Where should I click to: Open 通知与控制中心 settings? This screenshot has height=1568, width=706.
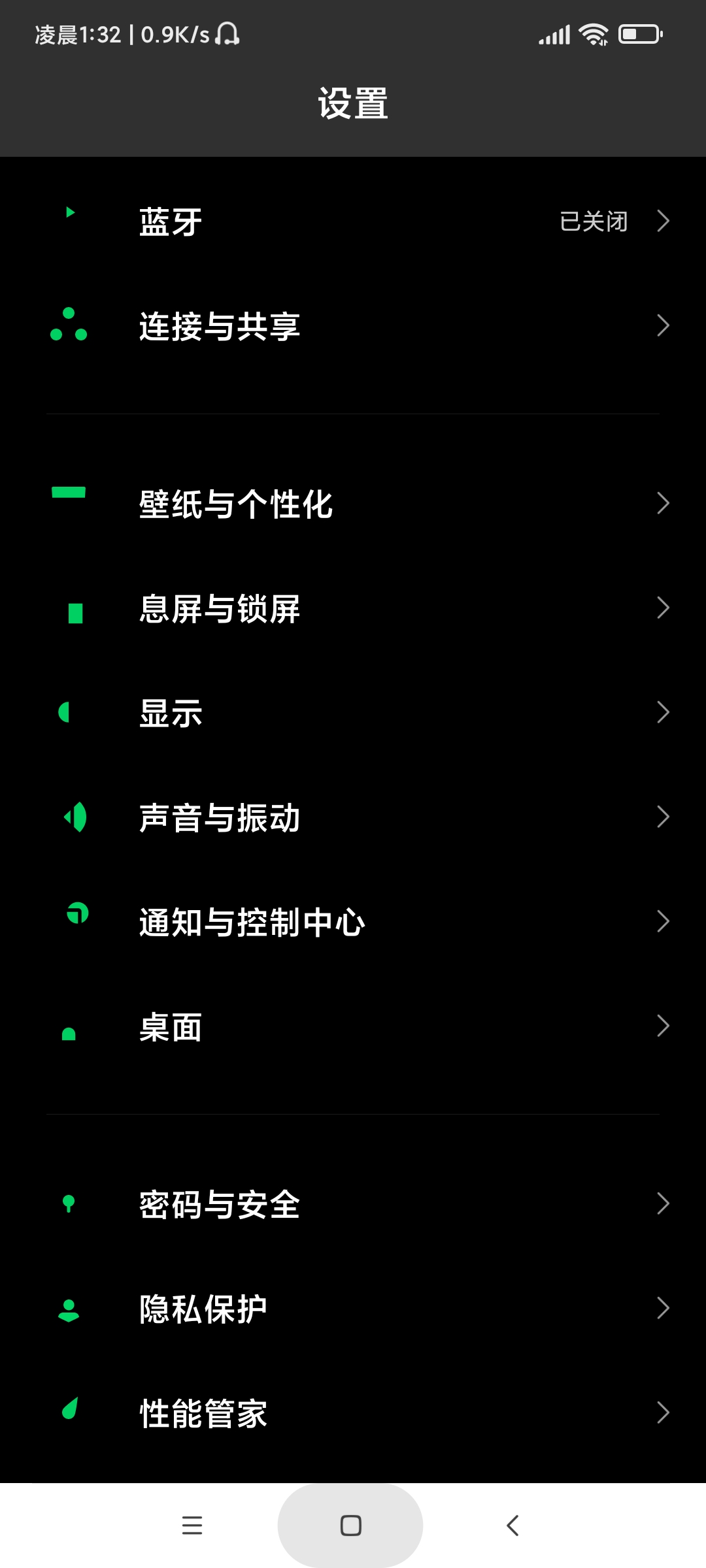(x=353, y=922)
